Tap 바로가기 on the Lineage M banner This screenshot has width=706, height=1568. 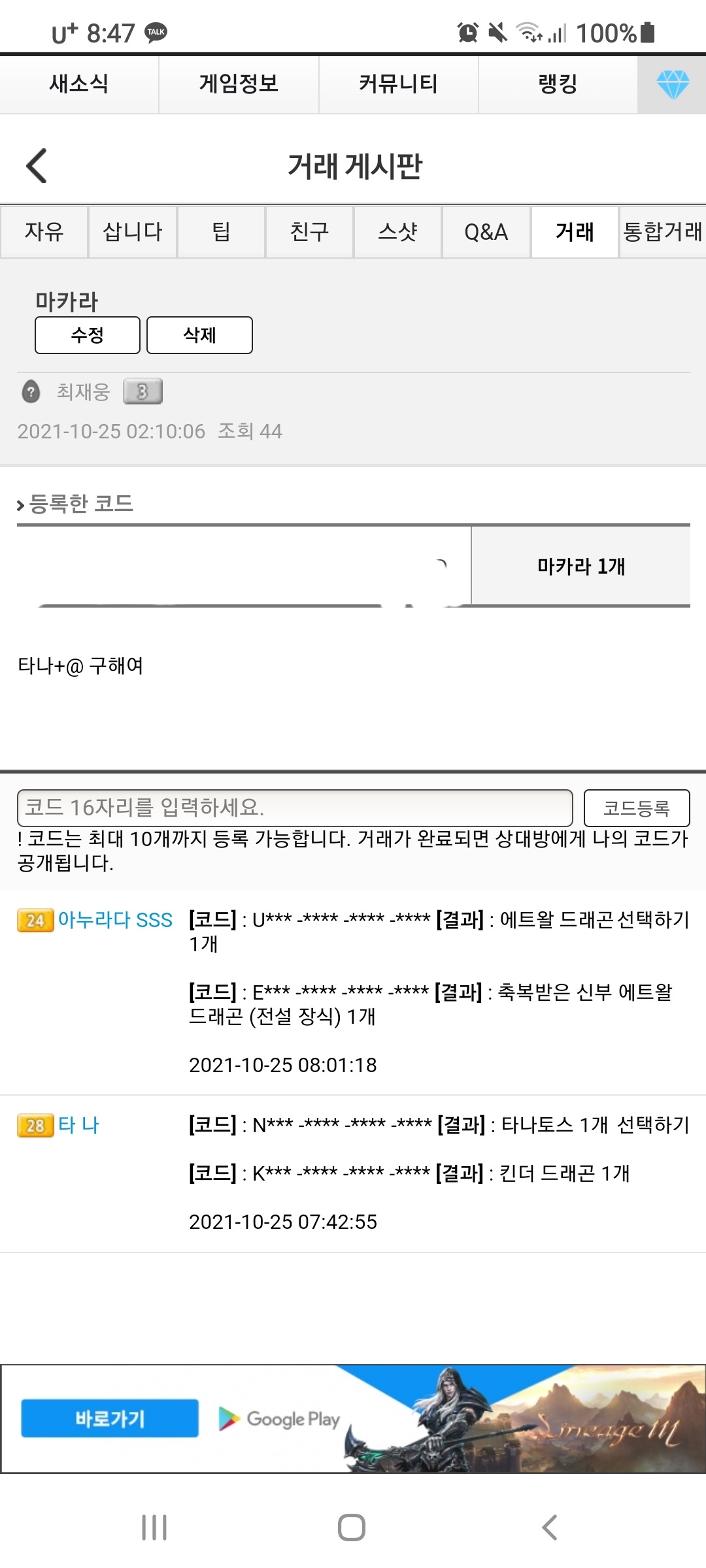tap(110, 1418)
